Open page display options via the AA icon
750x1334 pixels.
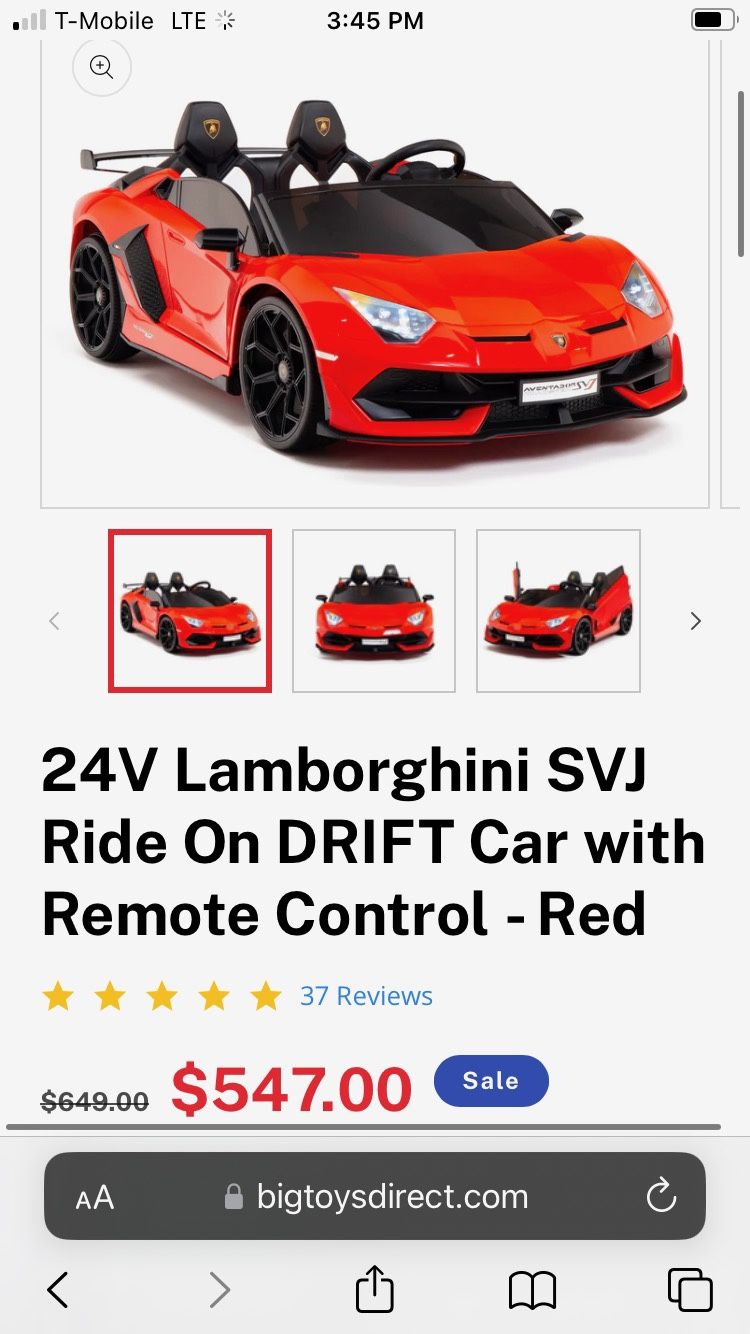coord(93,1196)
